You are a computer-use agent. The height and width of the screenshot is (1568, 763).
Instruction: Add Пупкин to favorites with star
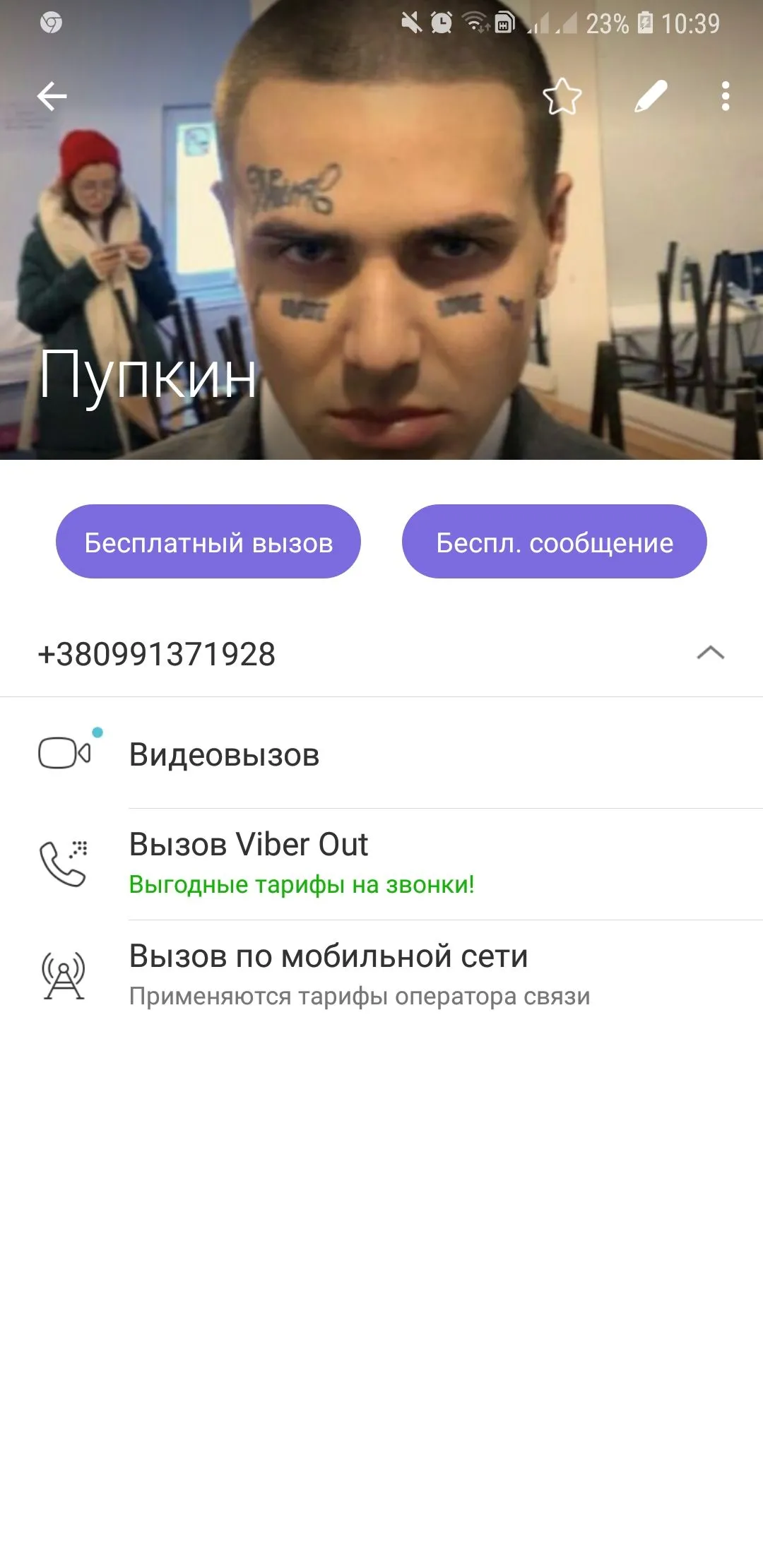pos(562,96)
